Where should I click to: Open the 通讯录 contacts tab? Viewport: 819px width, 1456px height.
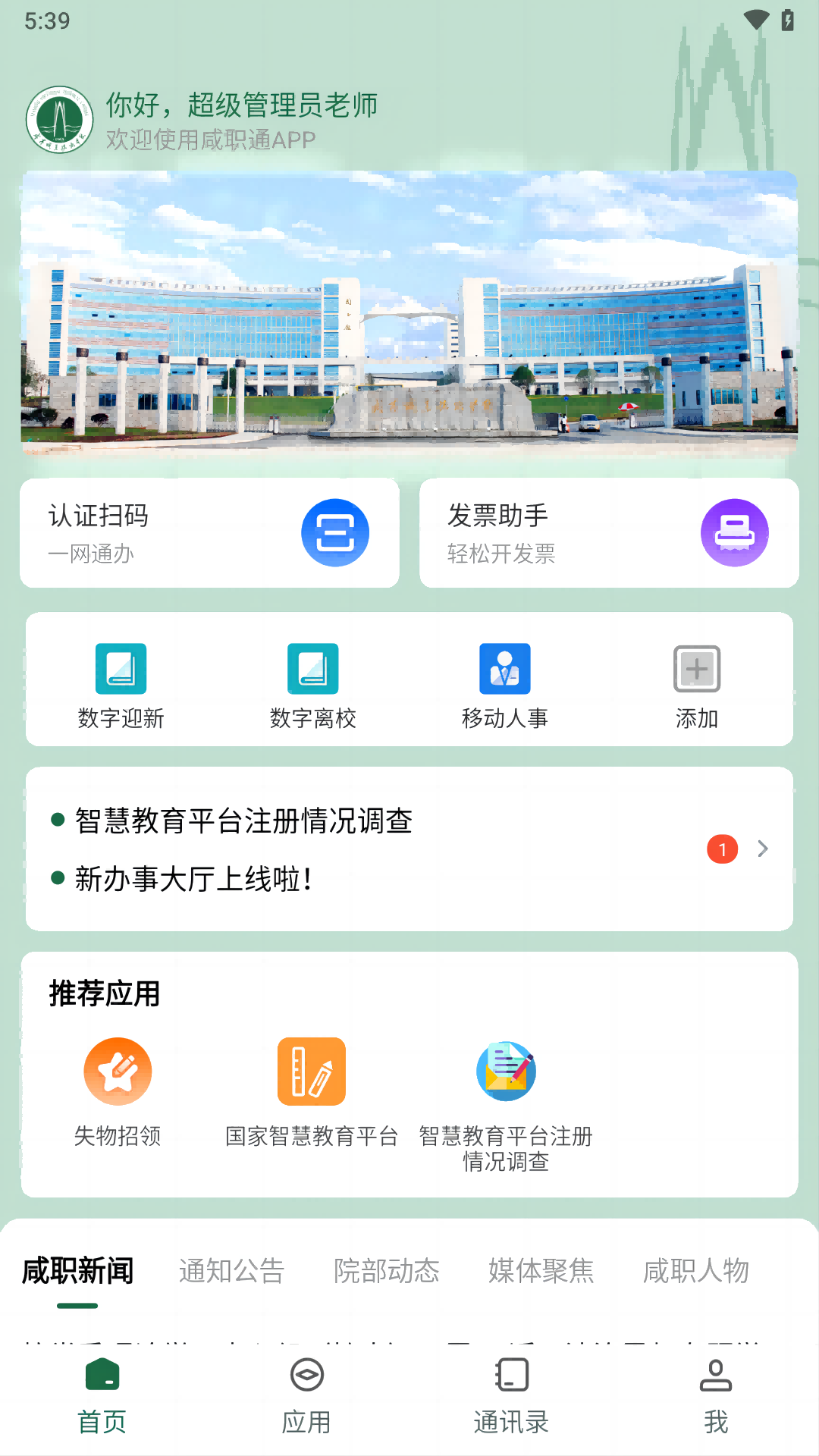[x=512, y=1399]
